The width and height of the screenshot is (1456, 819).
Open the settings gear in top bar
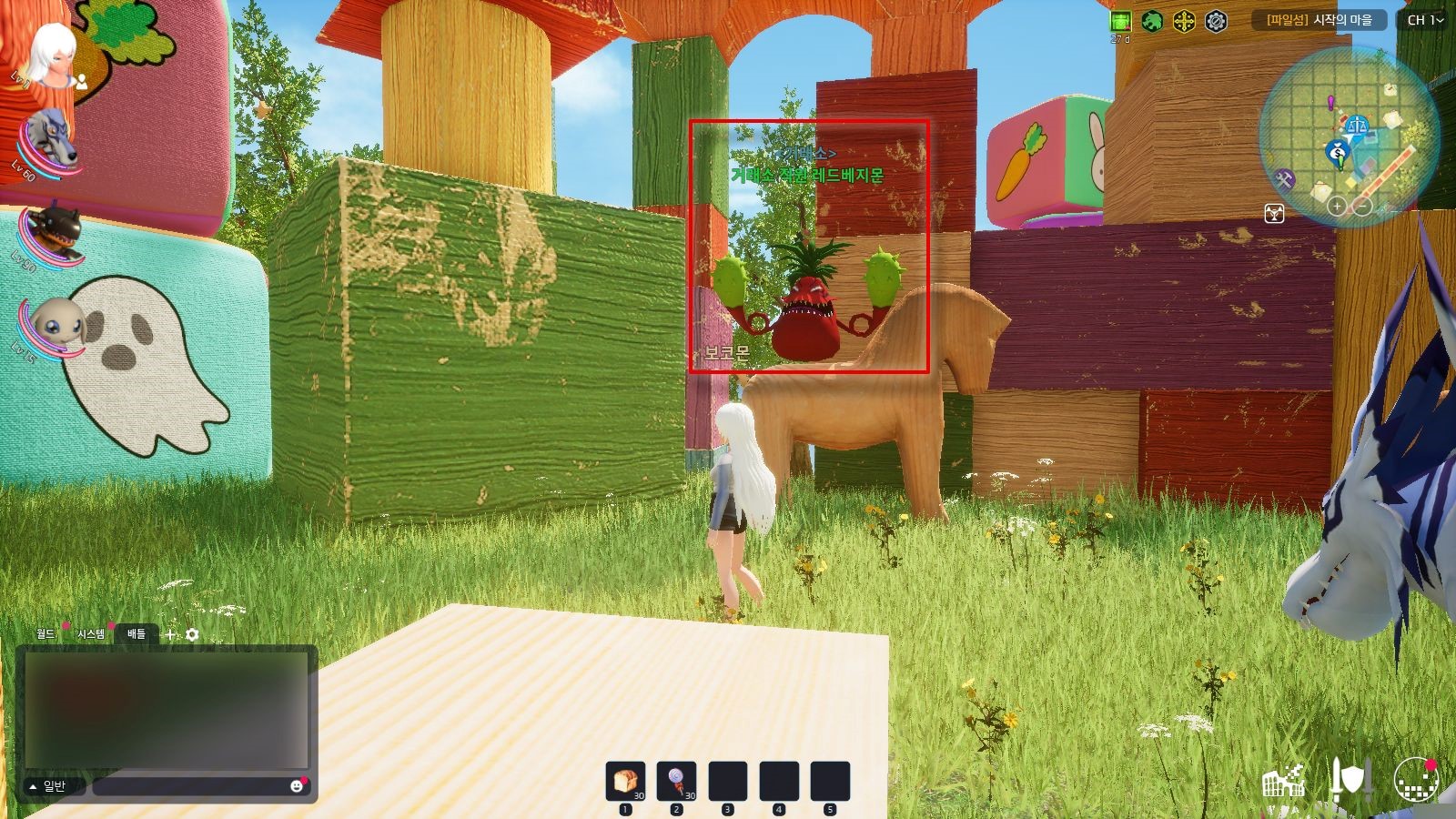[1216, 21]
